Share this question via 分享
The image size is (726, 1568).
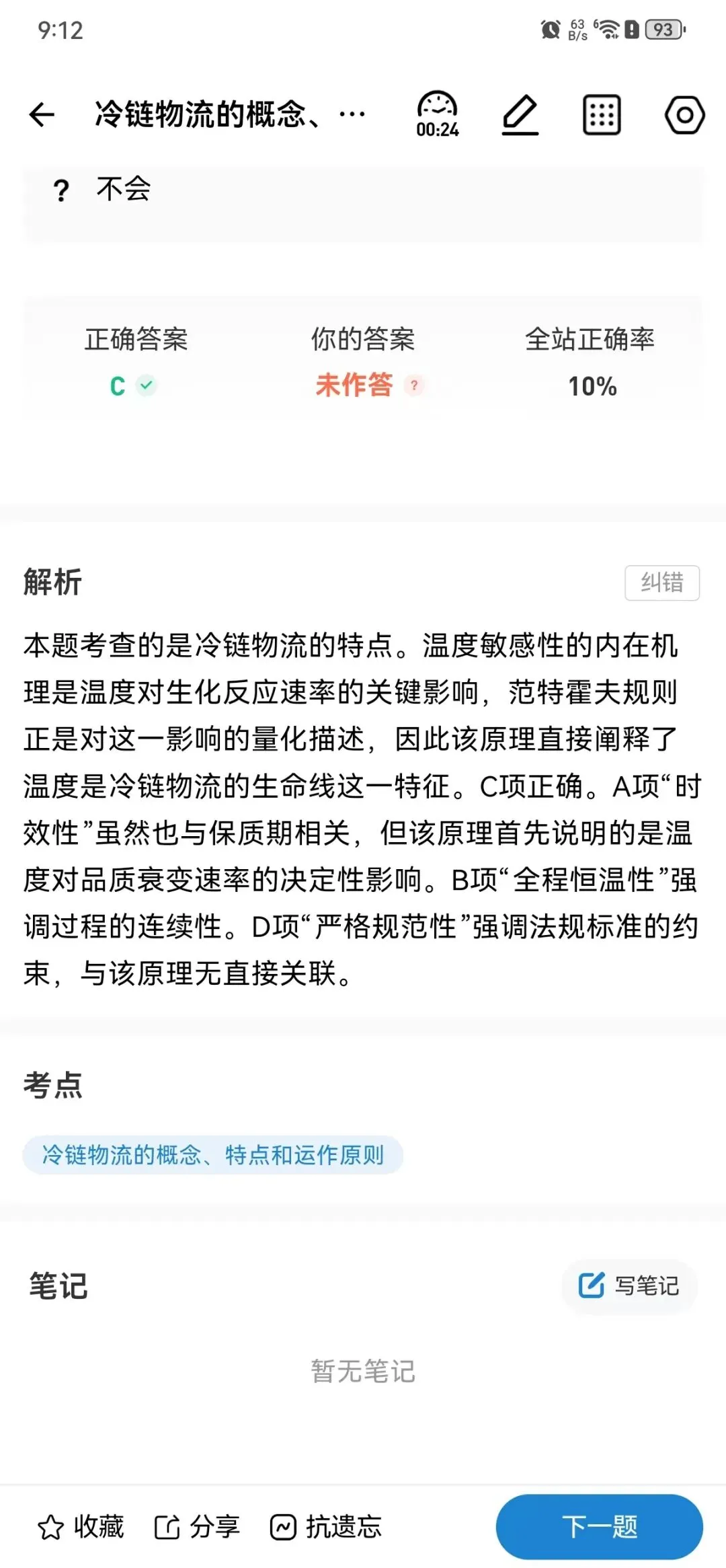tap(197, 1527)
